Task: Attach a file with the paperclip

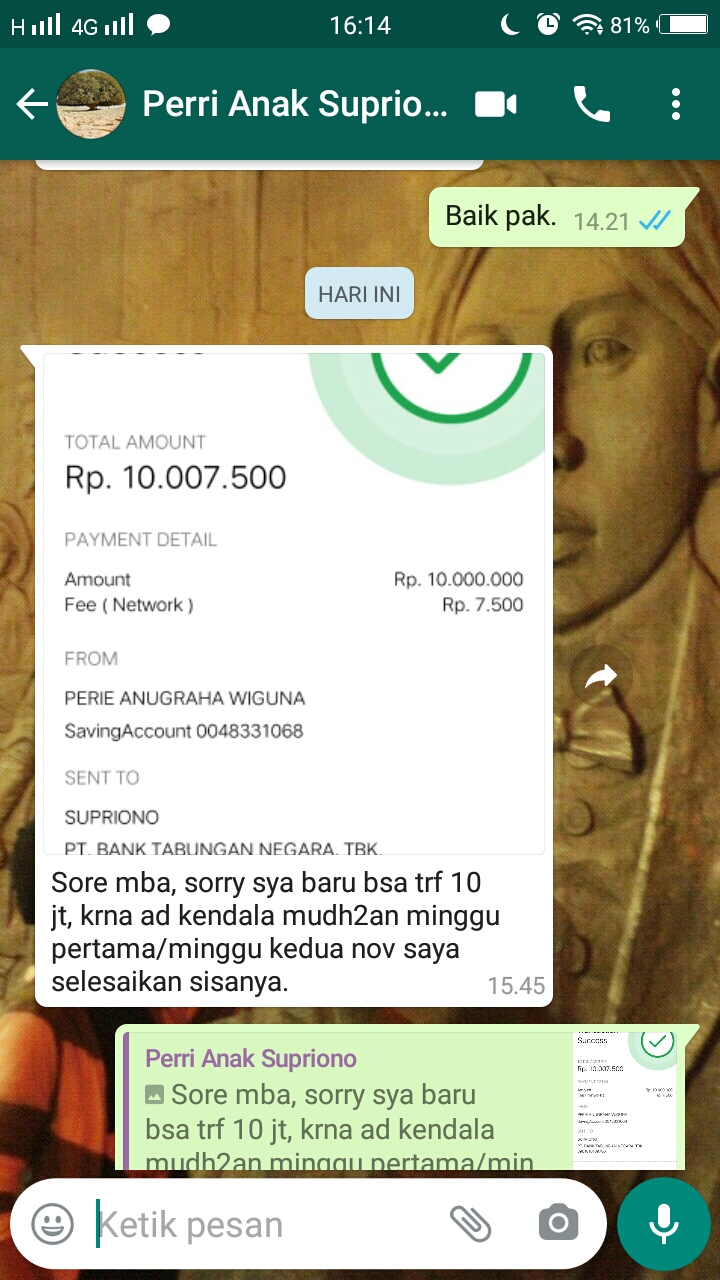Action: tap(471, 1224)
